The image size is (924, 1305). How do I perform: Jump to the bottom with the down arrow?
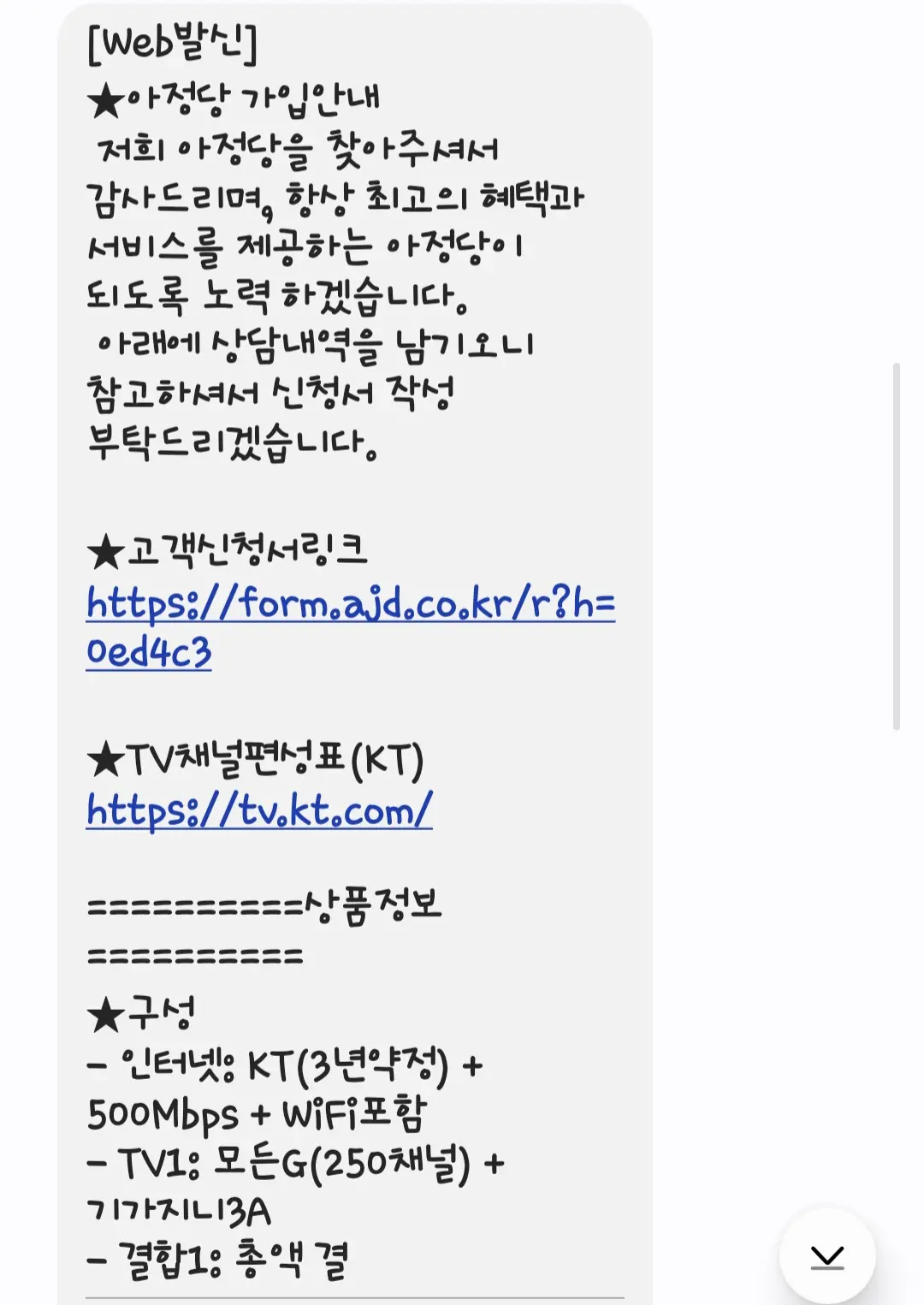point(827,1255)
